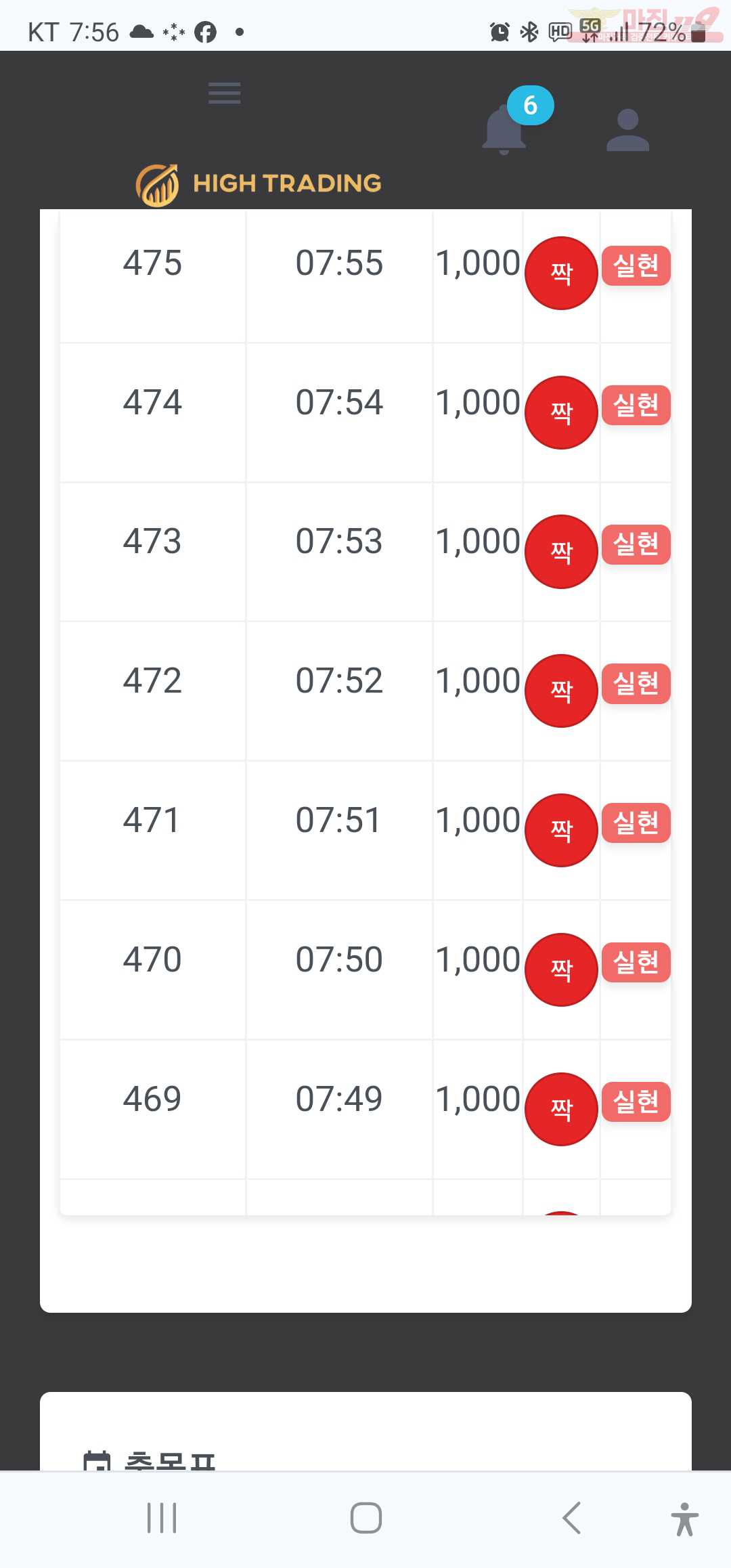Open the notifications bell
The height and width of the screenshot is (1568, 731).
click(504, 130)
